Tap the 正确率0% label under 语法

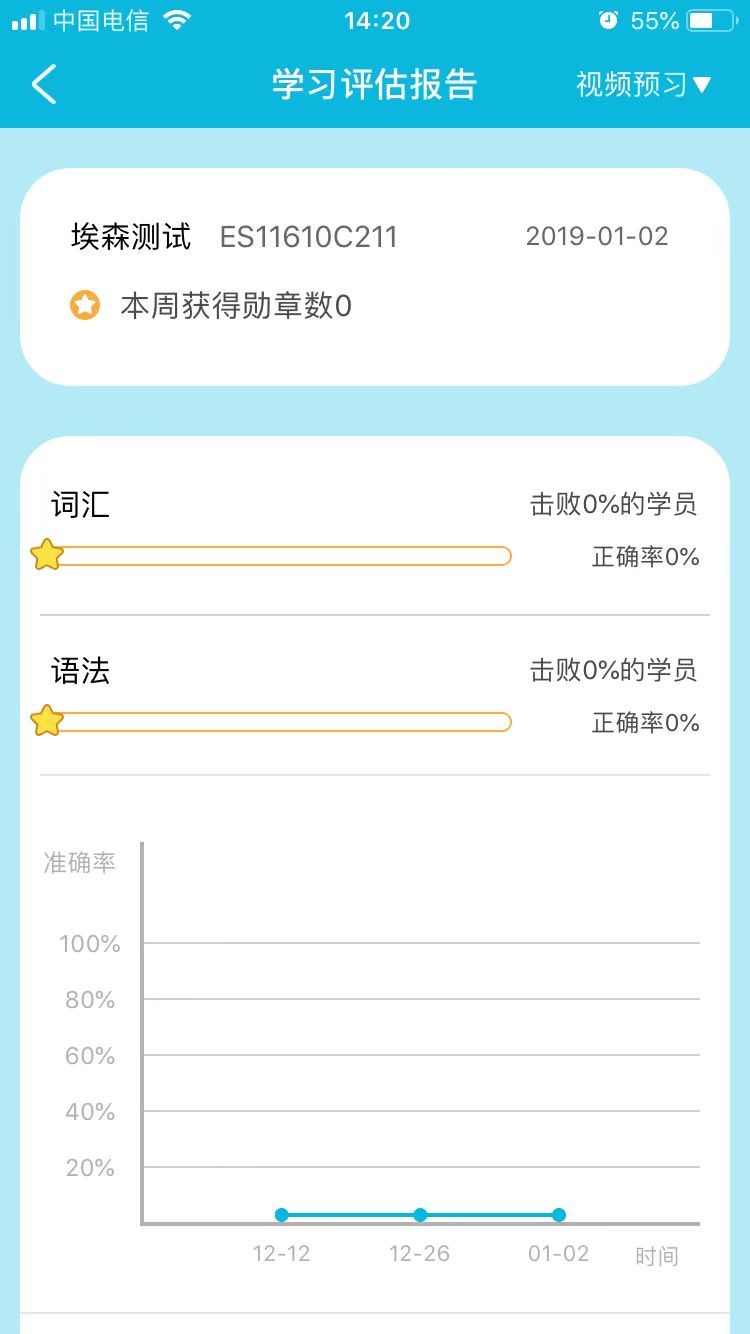646,722
